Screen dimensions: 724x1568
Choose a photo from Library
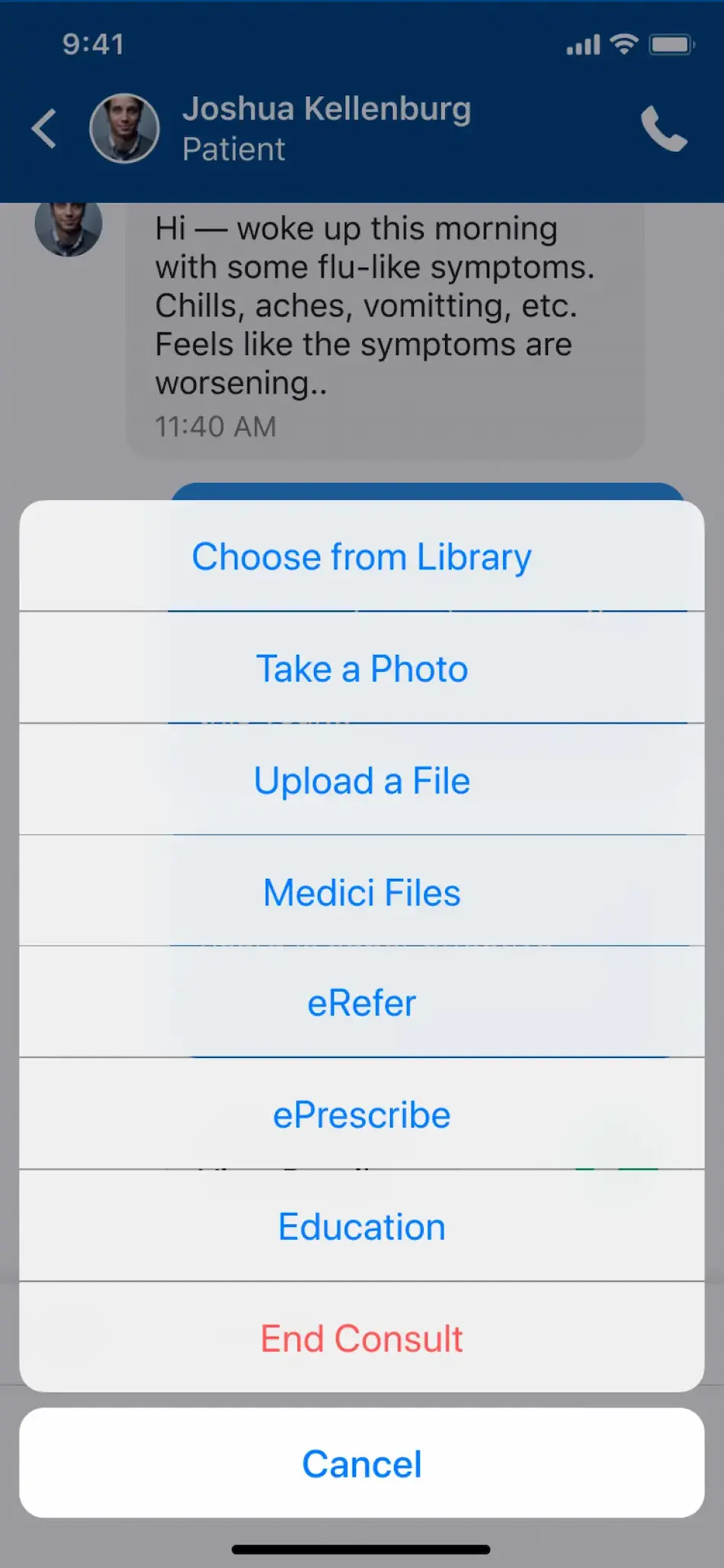(362, 556)
